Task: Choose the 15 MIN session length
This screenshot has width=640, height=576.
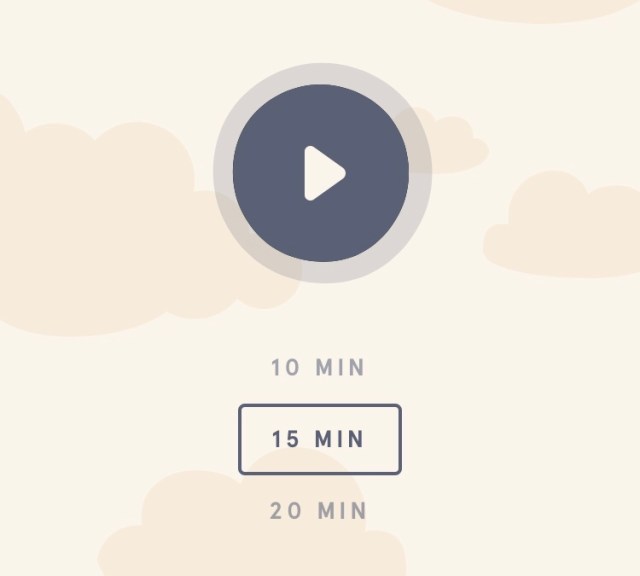Action: (x=319, y=439)
